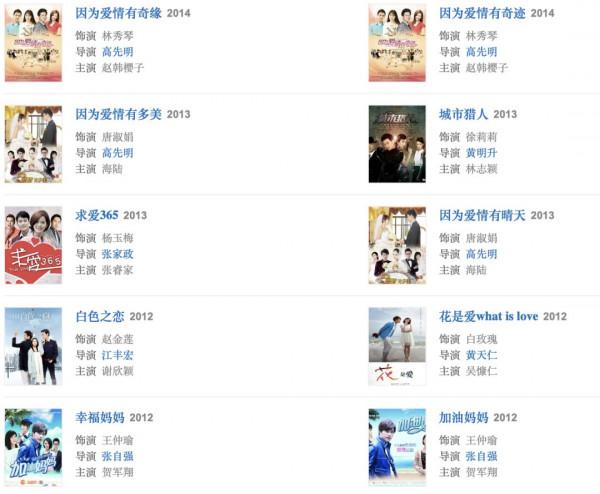600x494 pixels.
Task: Open the title link 因为爱情有多美
Action: point(119,115)
